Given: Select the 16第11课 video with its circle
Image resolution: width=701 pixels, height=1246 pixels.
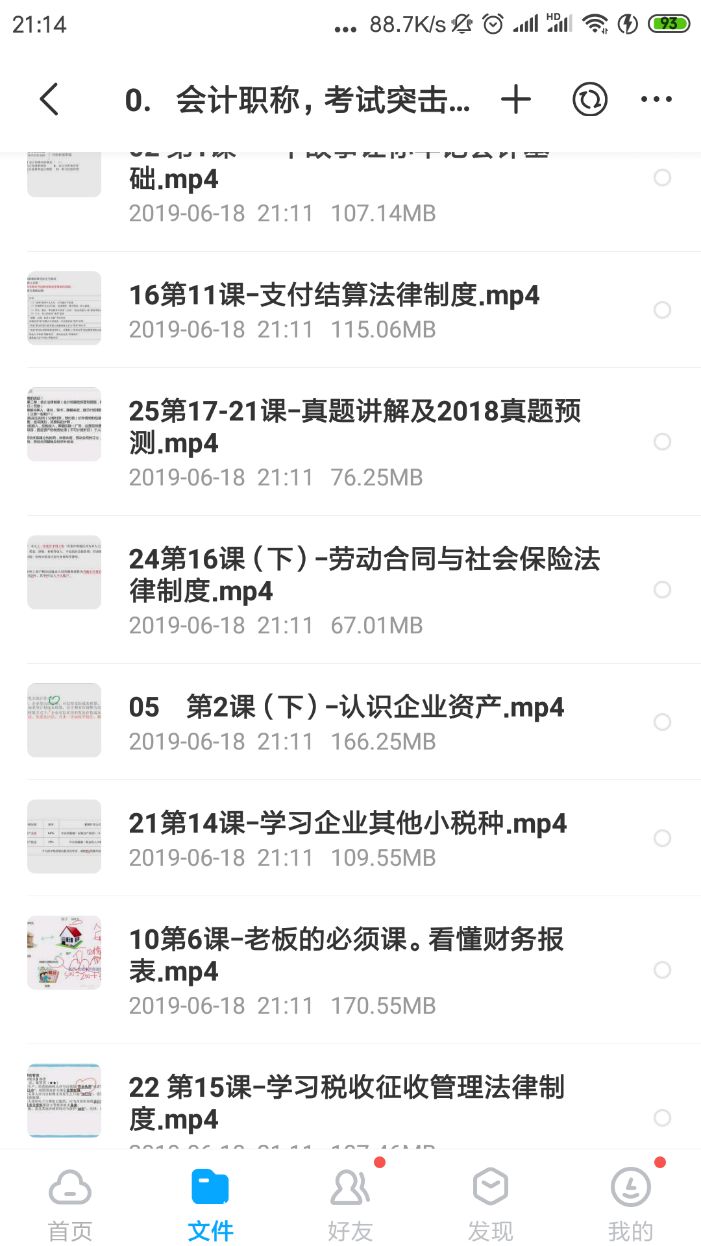Looking at the screenshot, I should 662,310.
